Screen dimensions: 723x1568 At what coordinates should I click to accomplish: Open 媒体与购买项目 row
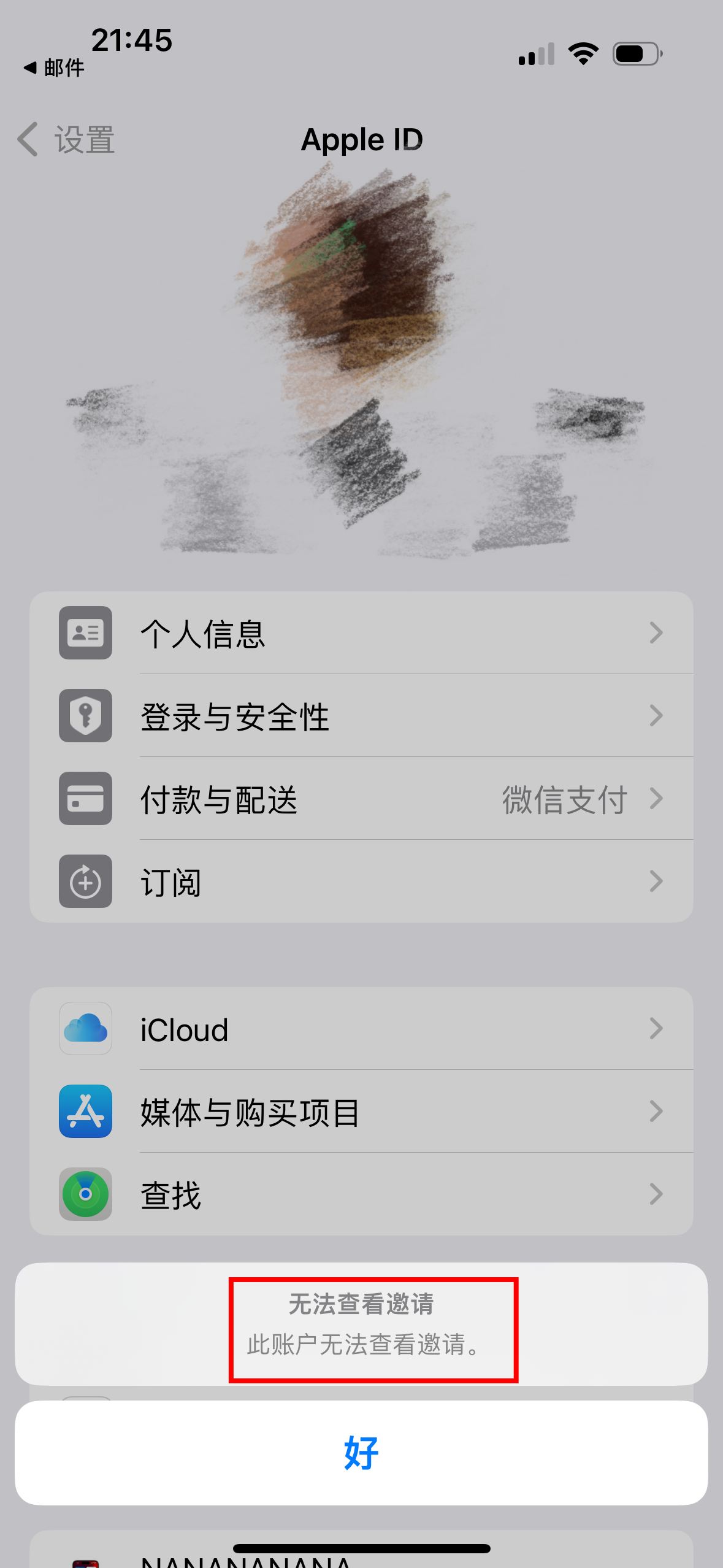tap(361, 1112)
